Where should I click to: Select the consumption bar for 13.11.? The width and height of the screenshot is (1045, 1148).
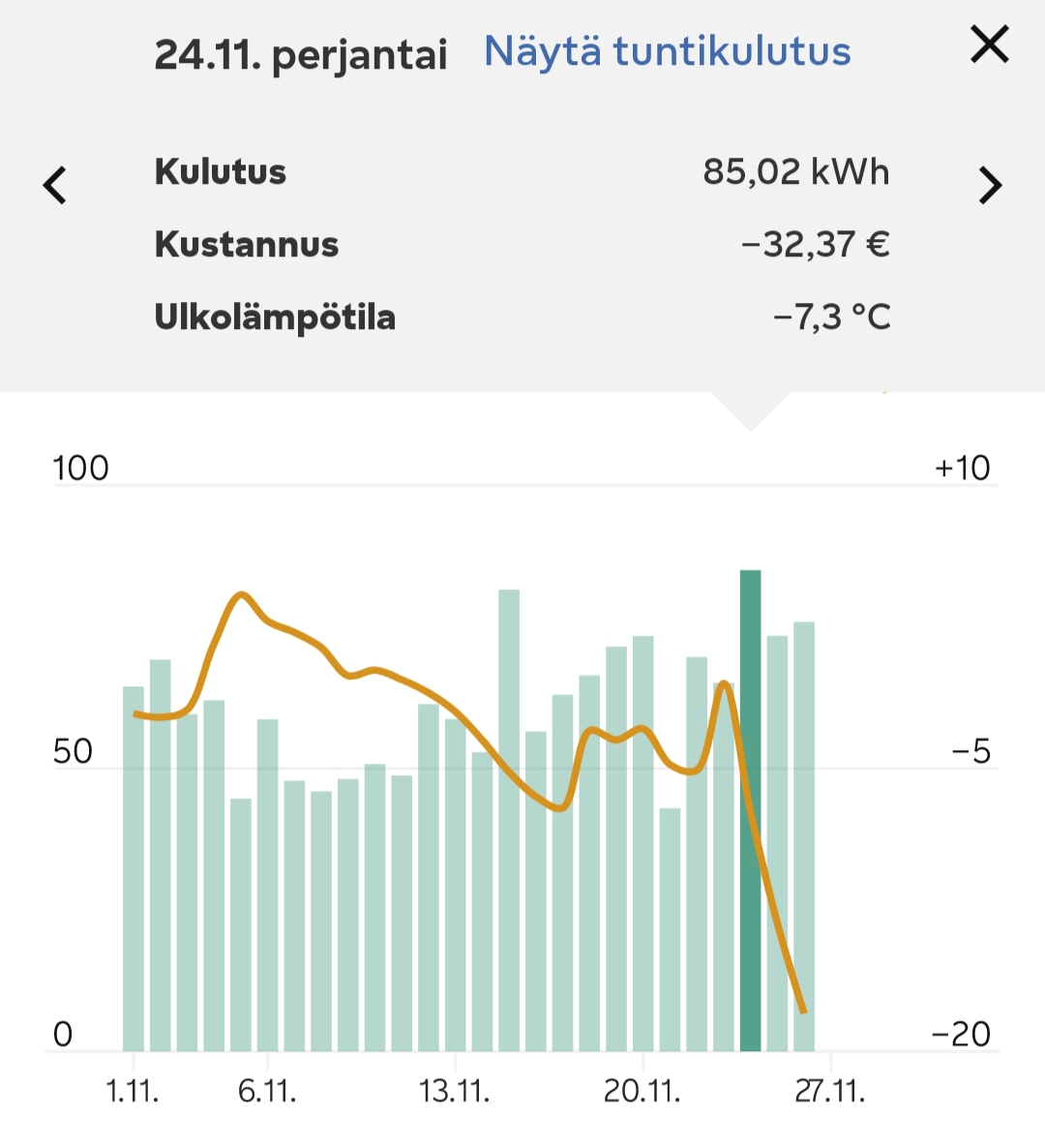pyautogui.click(x=455, y=886)
